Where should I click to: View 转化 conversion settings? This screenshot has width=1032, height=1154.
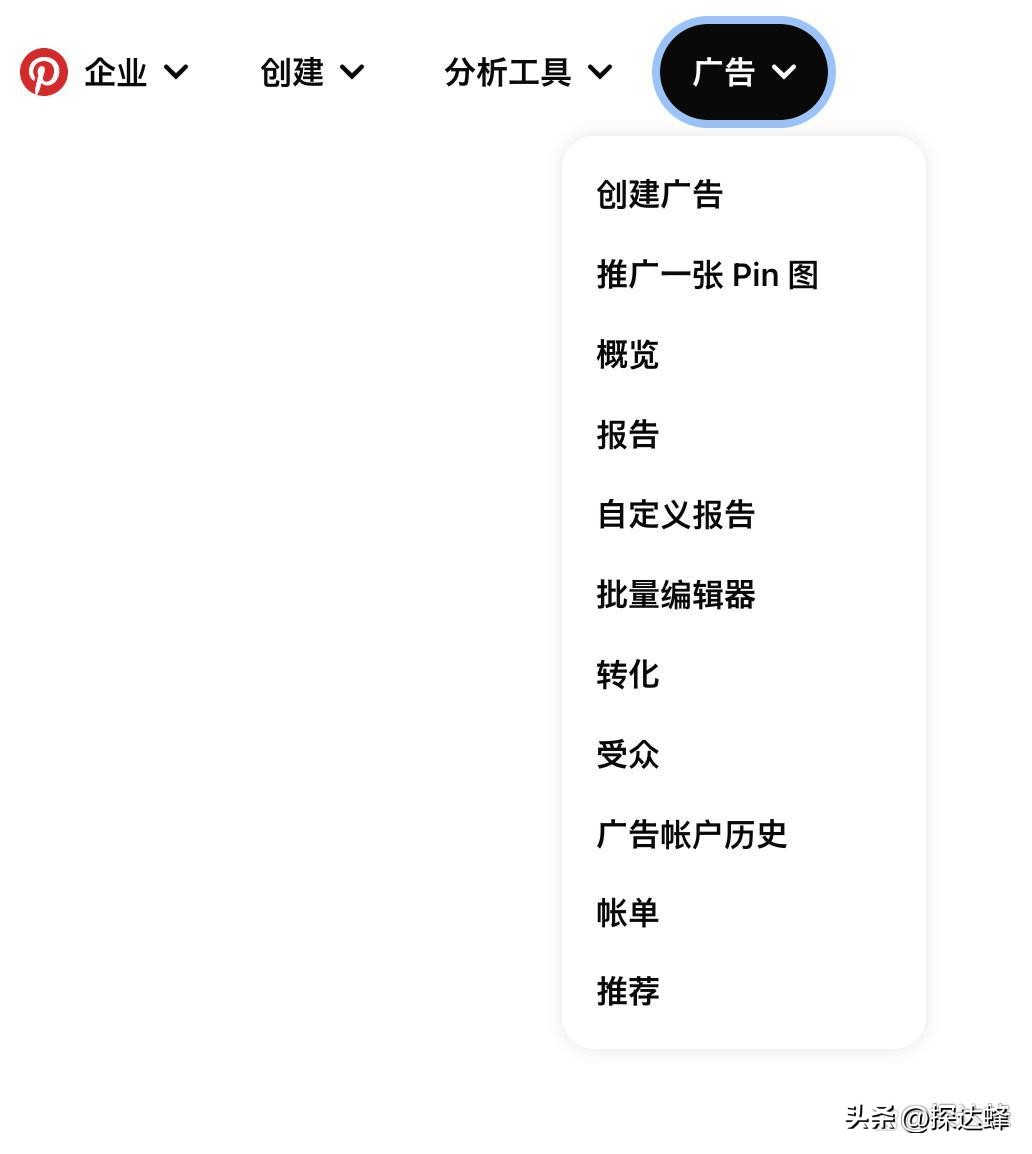[x=630, y=674]
